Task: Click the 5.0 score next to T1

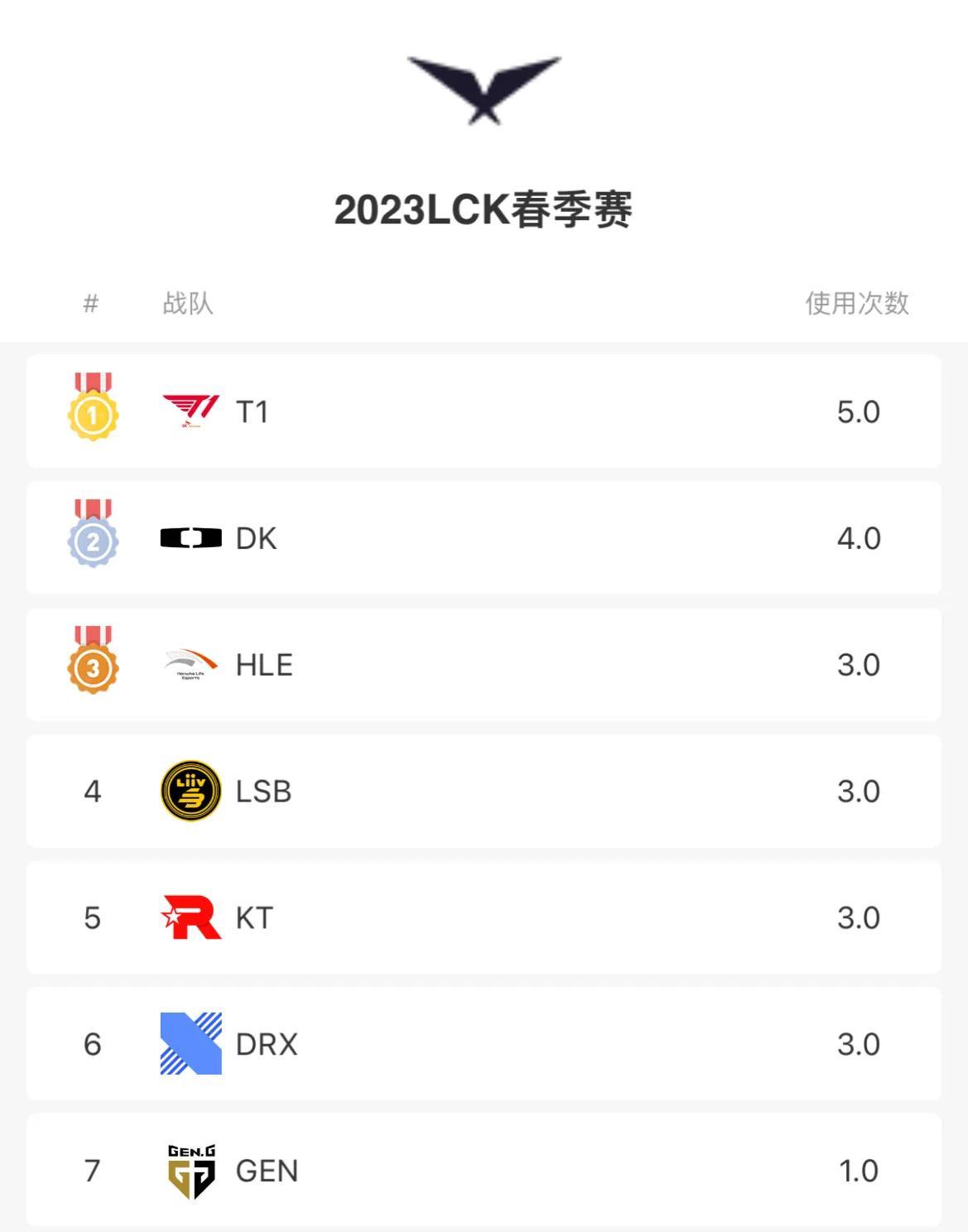Action: tap(856, 412)
